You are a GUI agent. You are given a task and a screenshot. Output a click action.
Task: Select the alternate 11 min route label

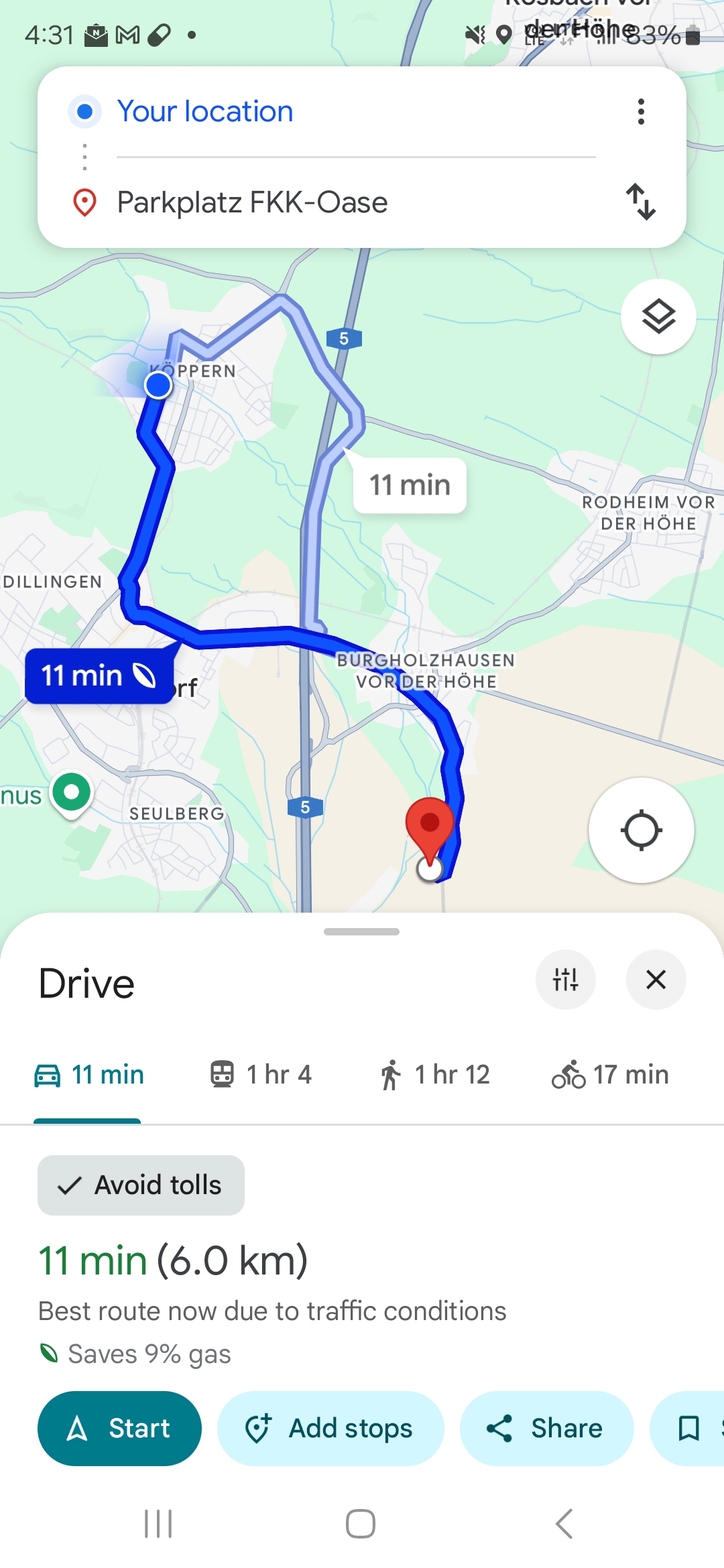(x=410, y=485)
